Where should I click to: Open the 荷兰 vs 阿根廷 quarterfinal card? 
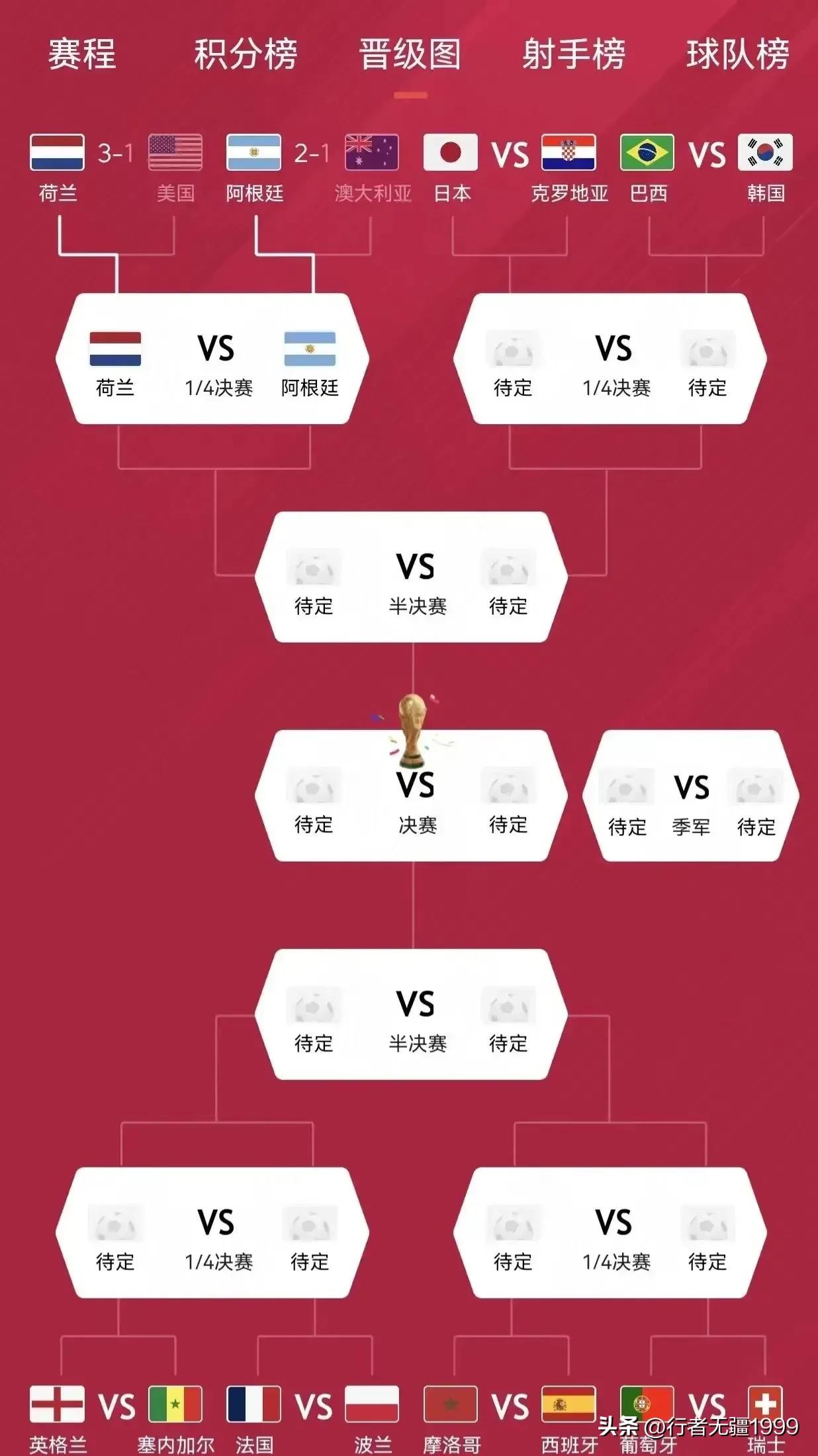(213, 359)
